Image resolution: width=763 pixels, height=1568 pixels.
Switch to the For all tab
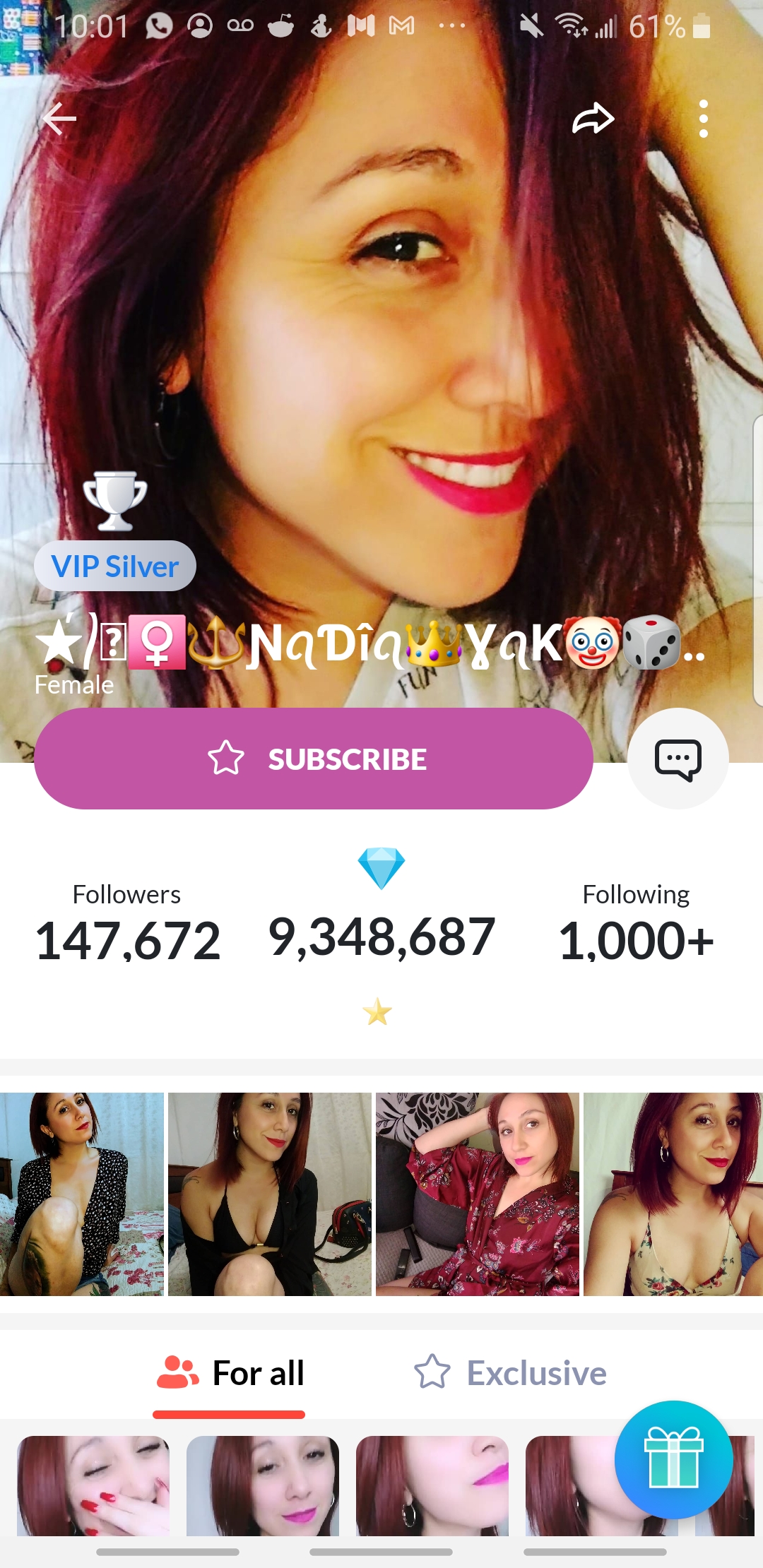(x=230, y=1374)
